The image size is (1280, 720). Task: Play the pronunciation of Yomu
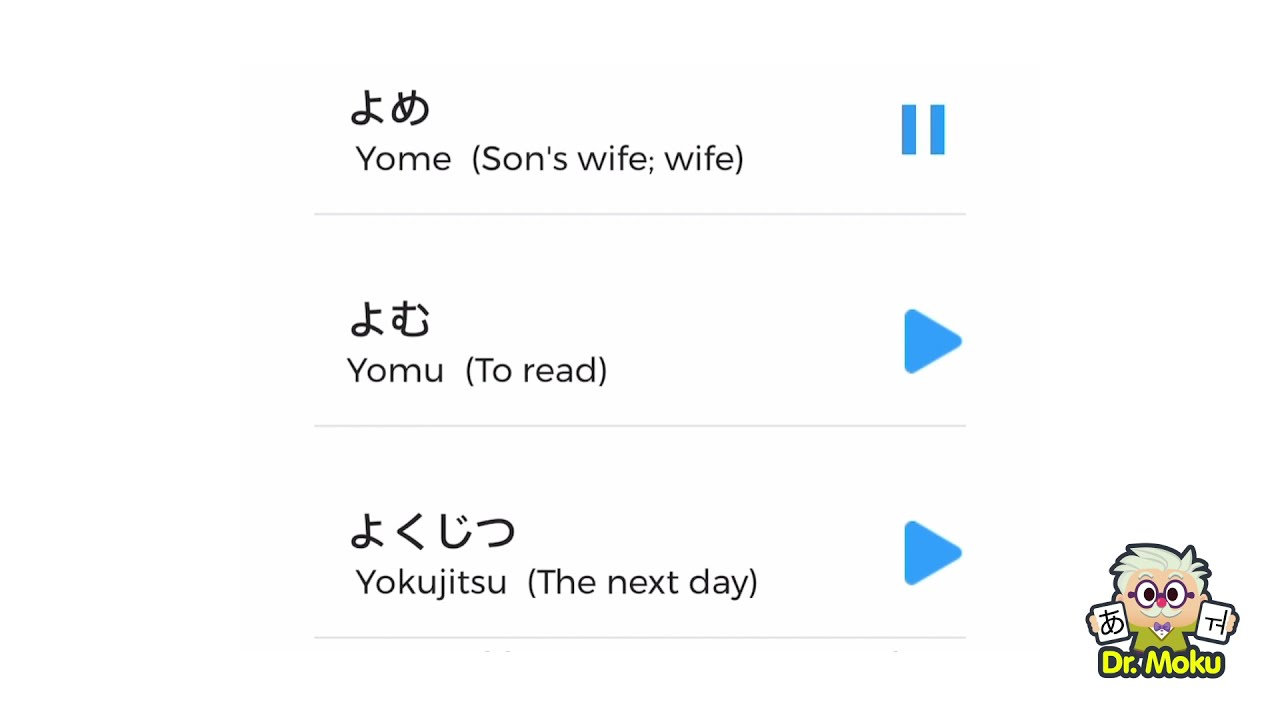(931, 342)
